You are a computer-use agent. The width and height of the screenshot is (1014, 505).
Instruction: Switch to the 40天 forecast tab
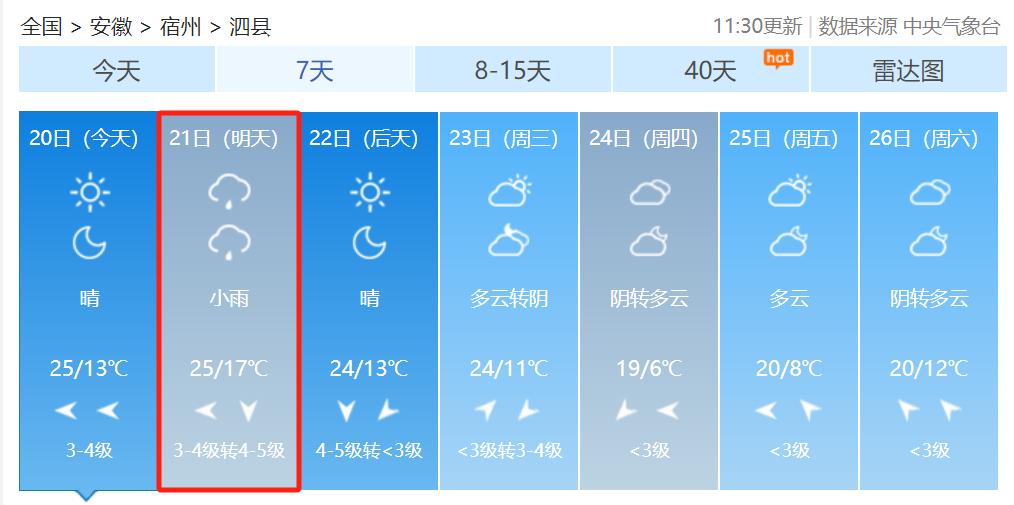(x=710, y=70)
